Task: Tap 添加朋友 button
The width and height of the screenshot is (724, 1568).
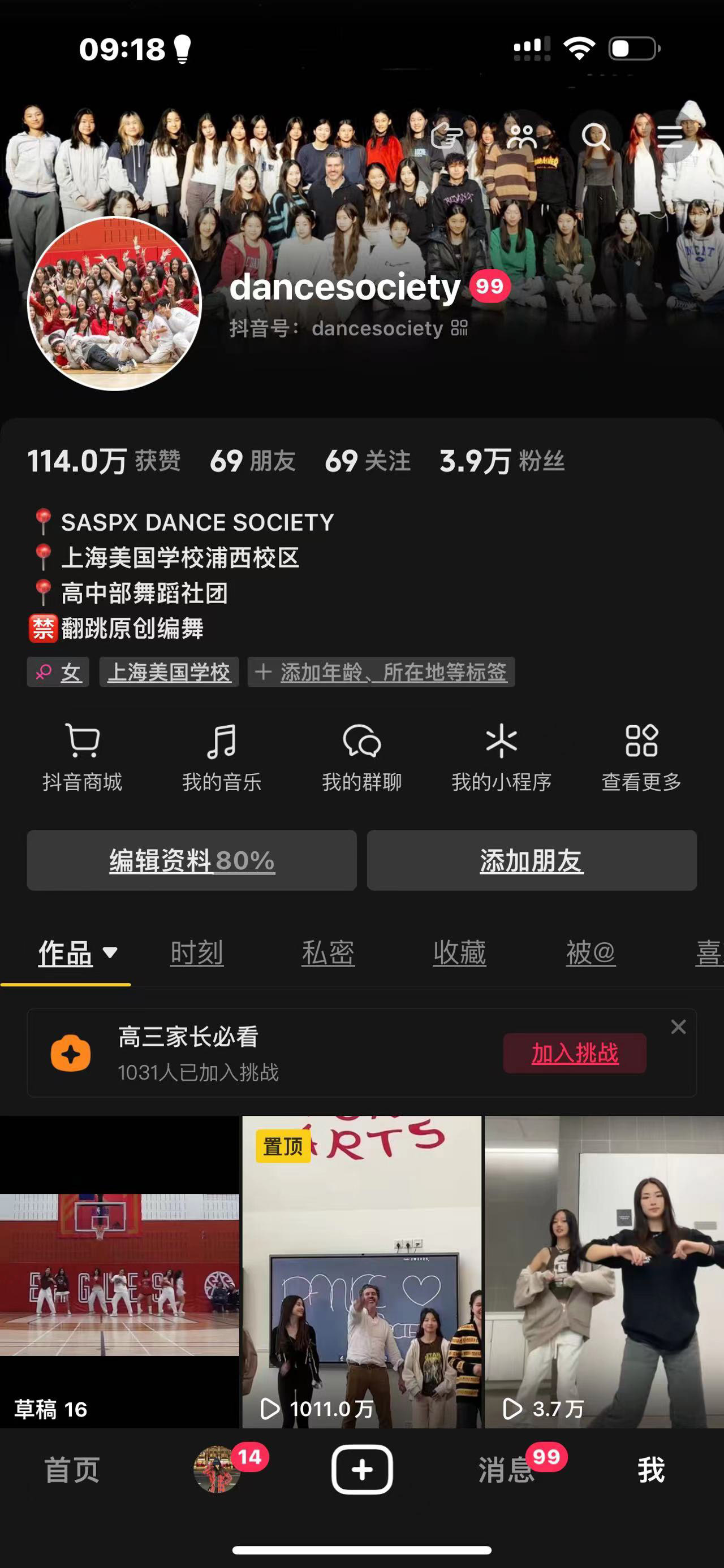Action: 532,860
